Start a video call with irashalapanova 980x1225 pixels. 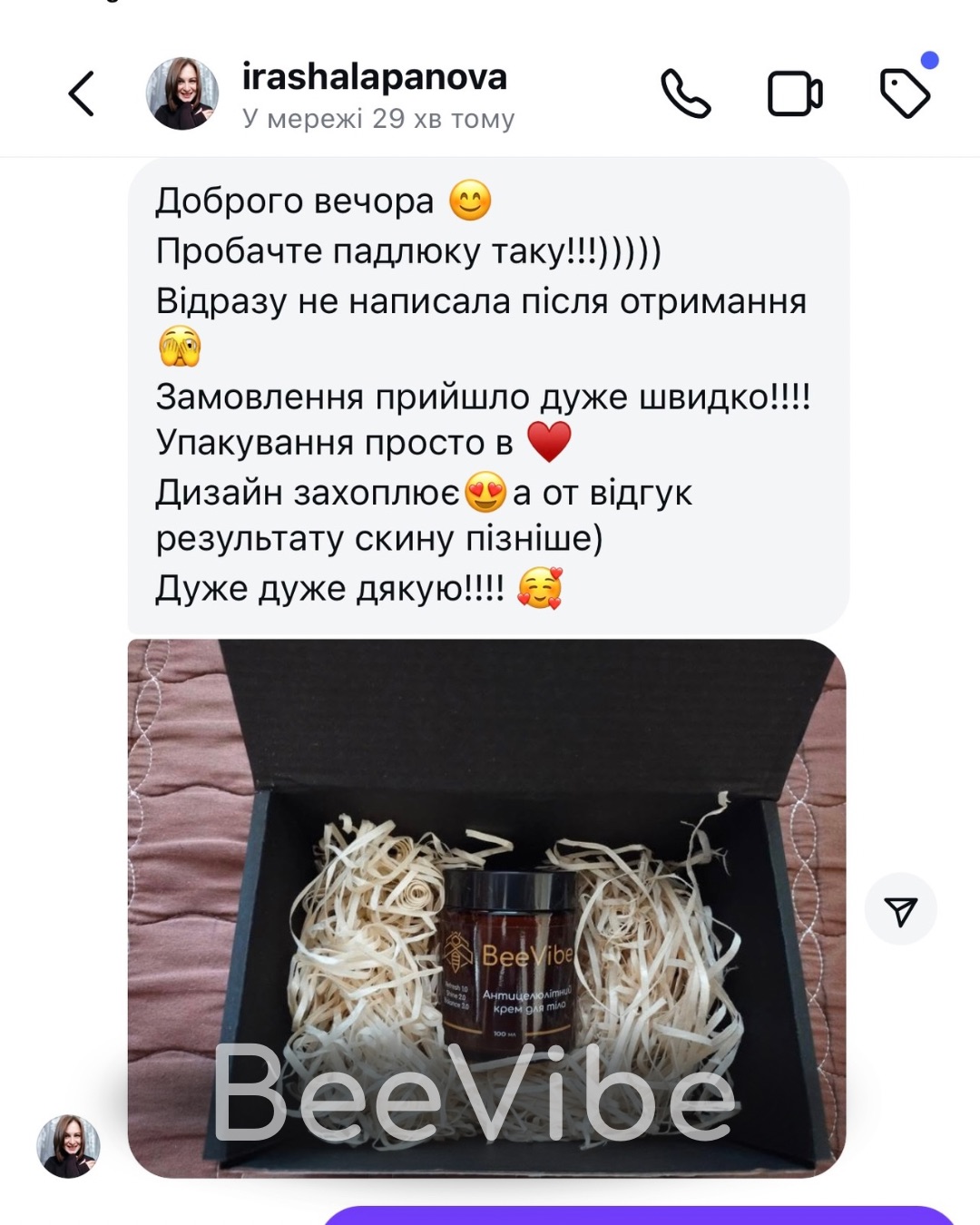795,93
